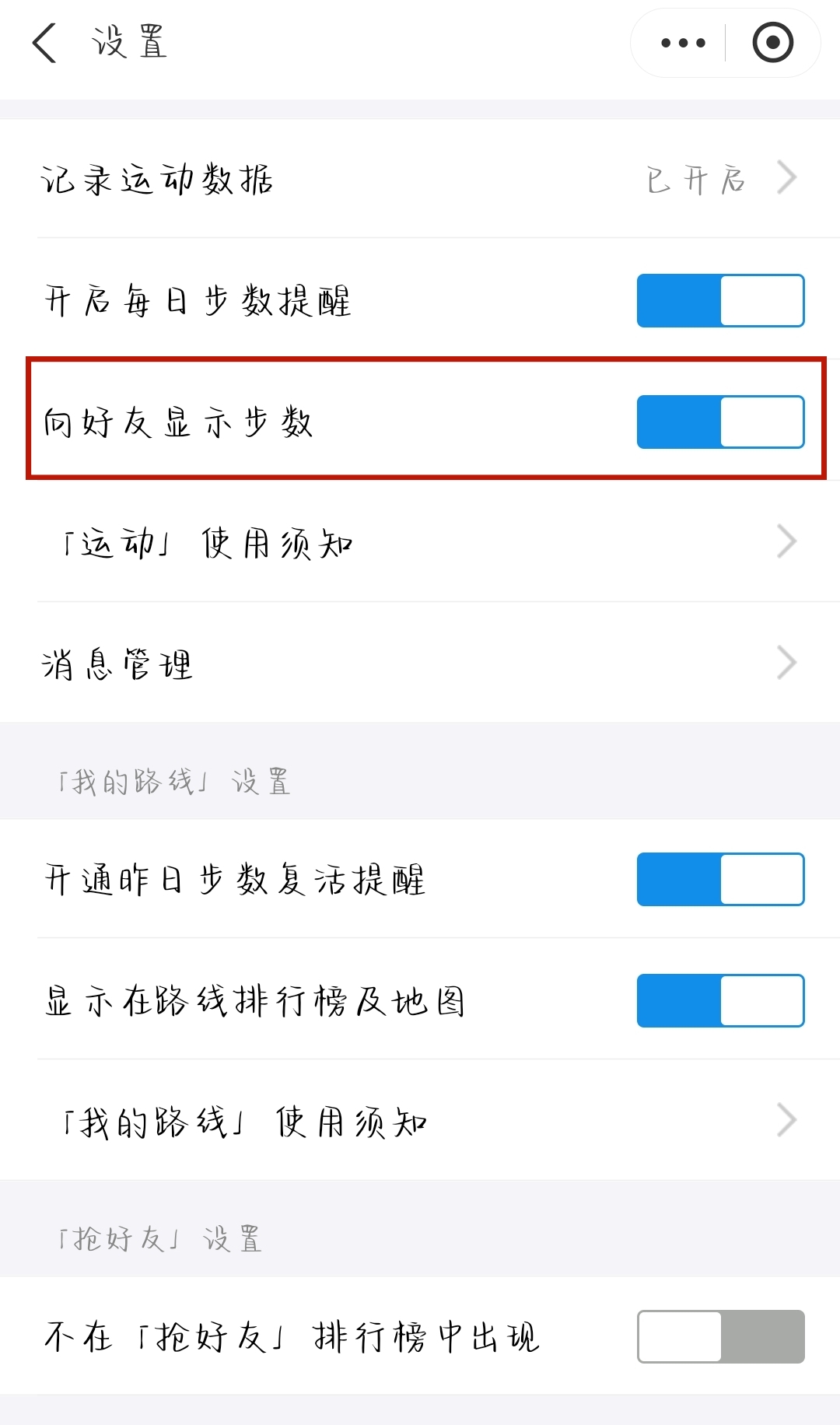This screenshot has height=1425, width=840.
Task: Open 「运动」使用须知
Action: tap(420, 542)
